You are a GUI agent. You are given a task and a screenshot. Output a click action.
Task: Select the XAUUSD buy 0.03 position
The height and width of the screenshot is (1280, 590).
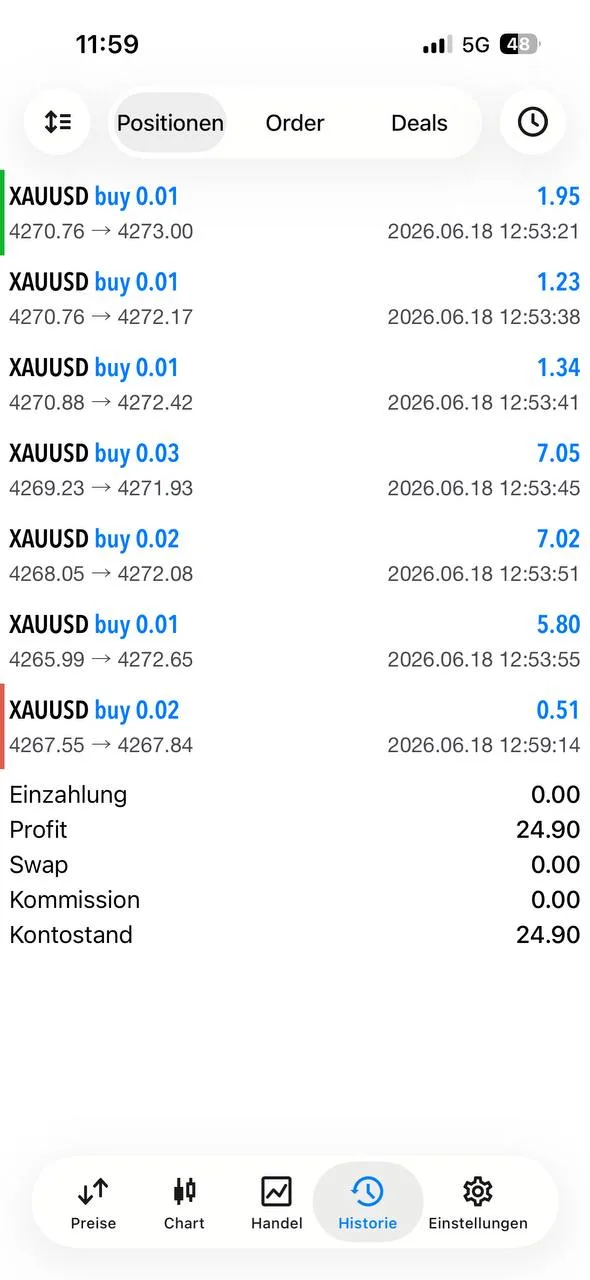click(295, 470)
